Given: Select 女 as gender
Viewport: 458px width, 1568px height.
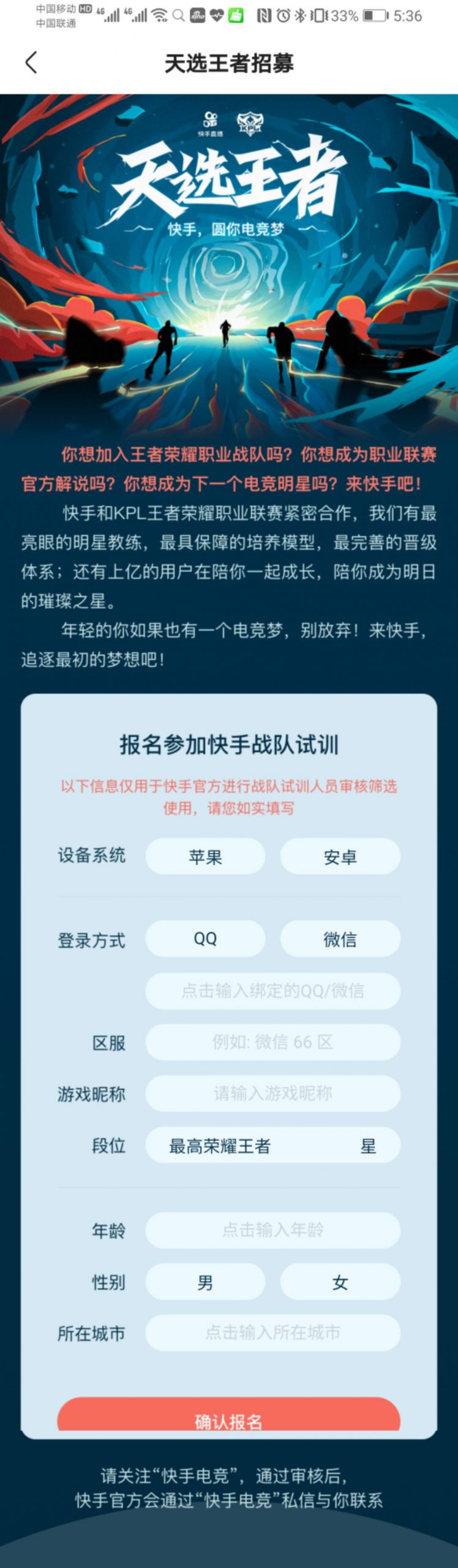Looking at the screenshot, I should click(x=340, y=1282).
